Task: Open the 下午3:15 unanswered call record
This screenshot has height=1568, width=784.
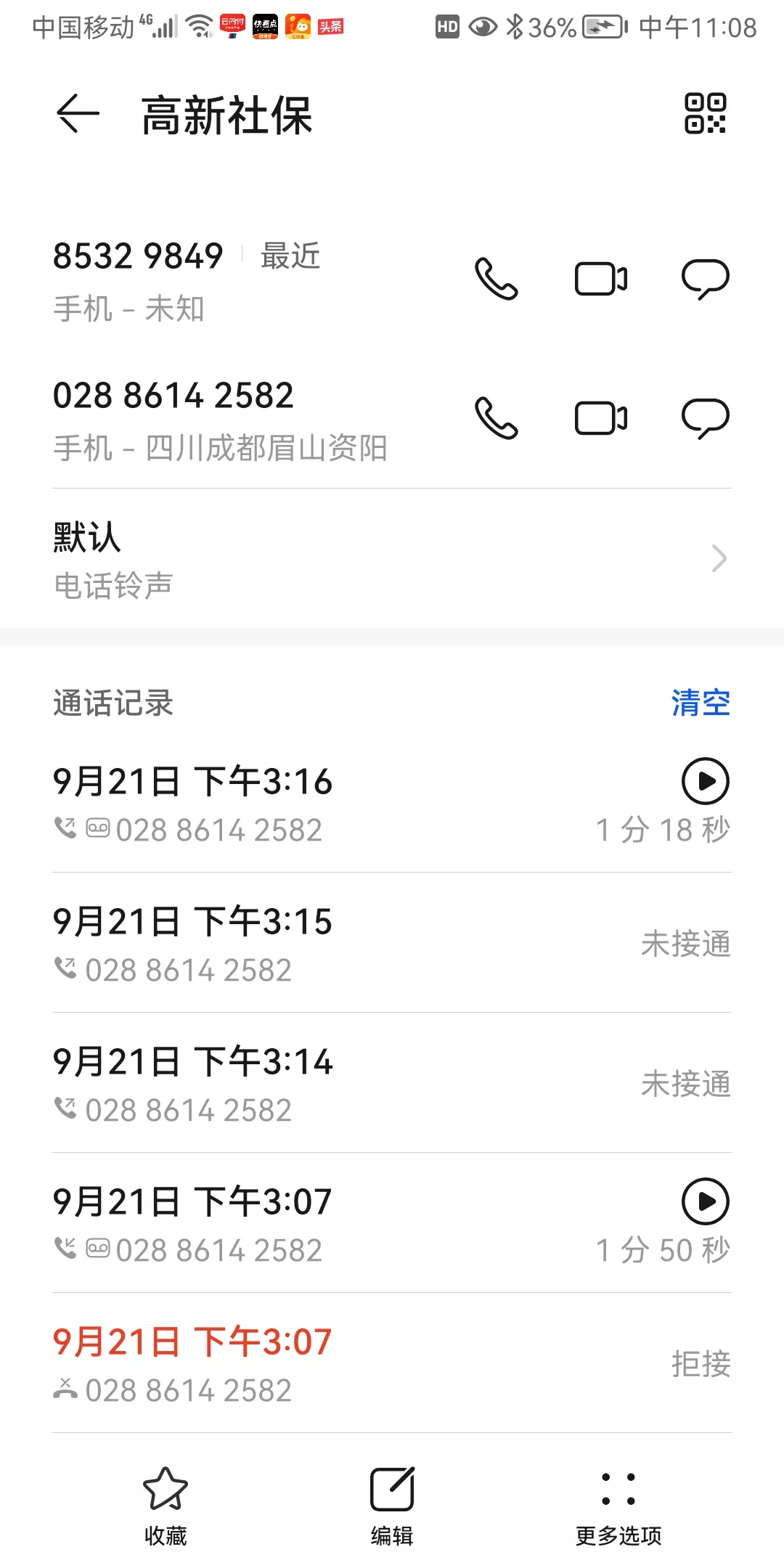Action: click(x=392, y=944)
